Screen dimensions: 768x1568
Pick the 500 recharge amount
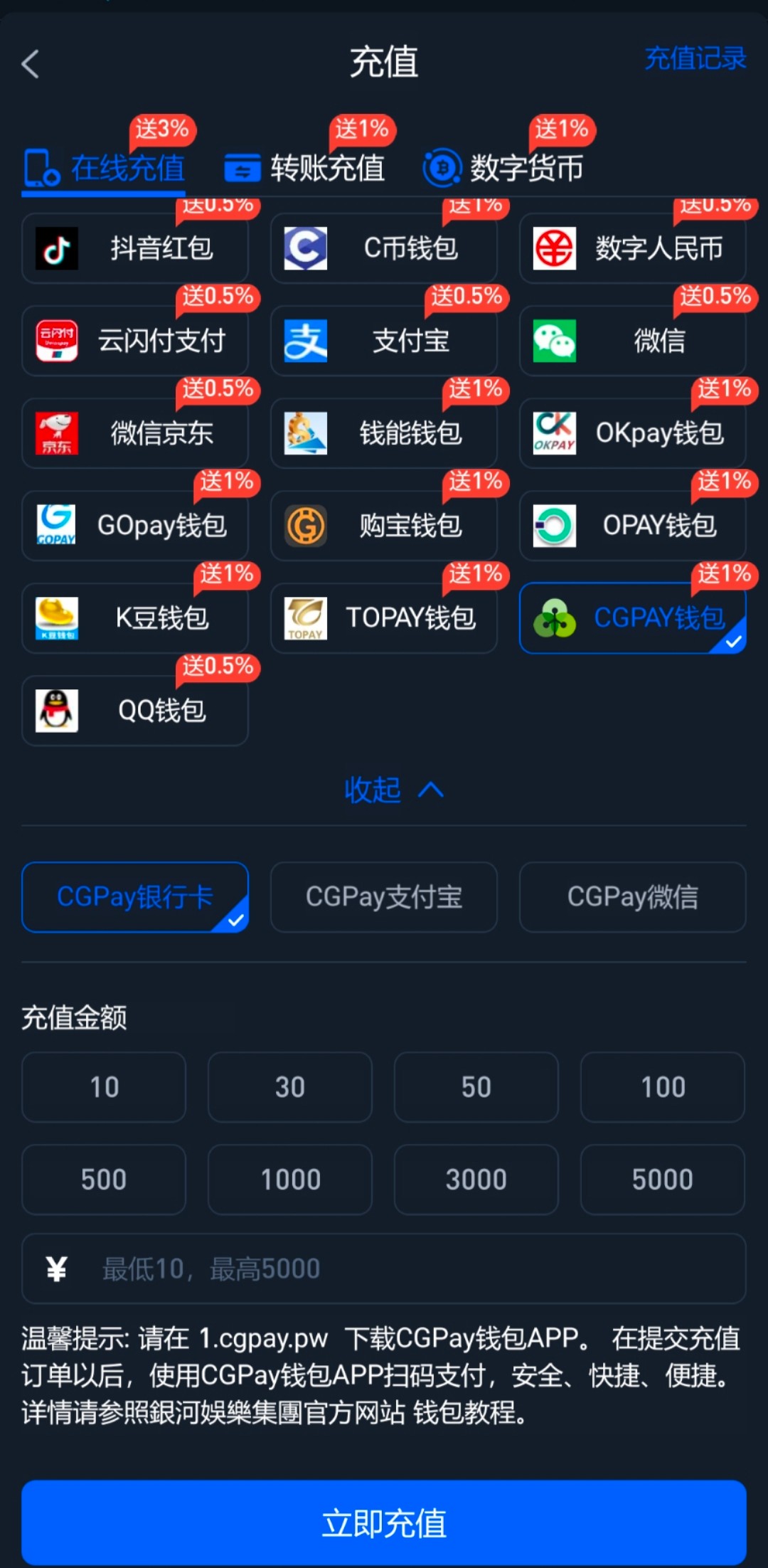[104, 1180]
